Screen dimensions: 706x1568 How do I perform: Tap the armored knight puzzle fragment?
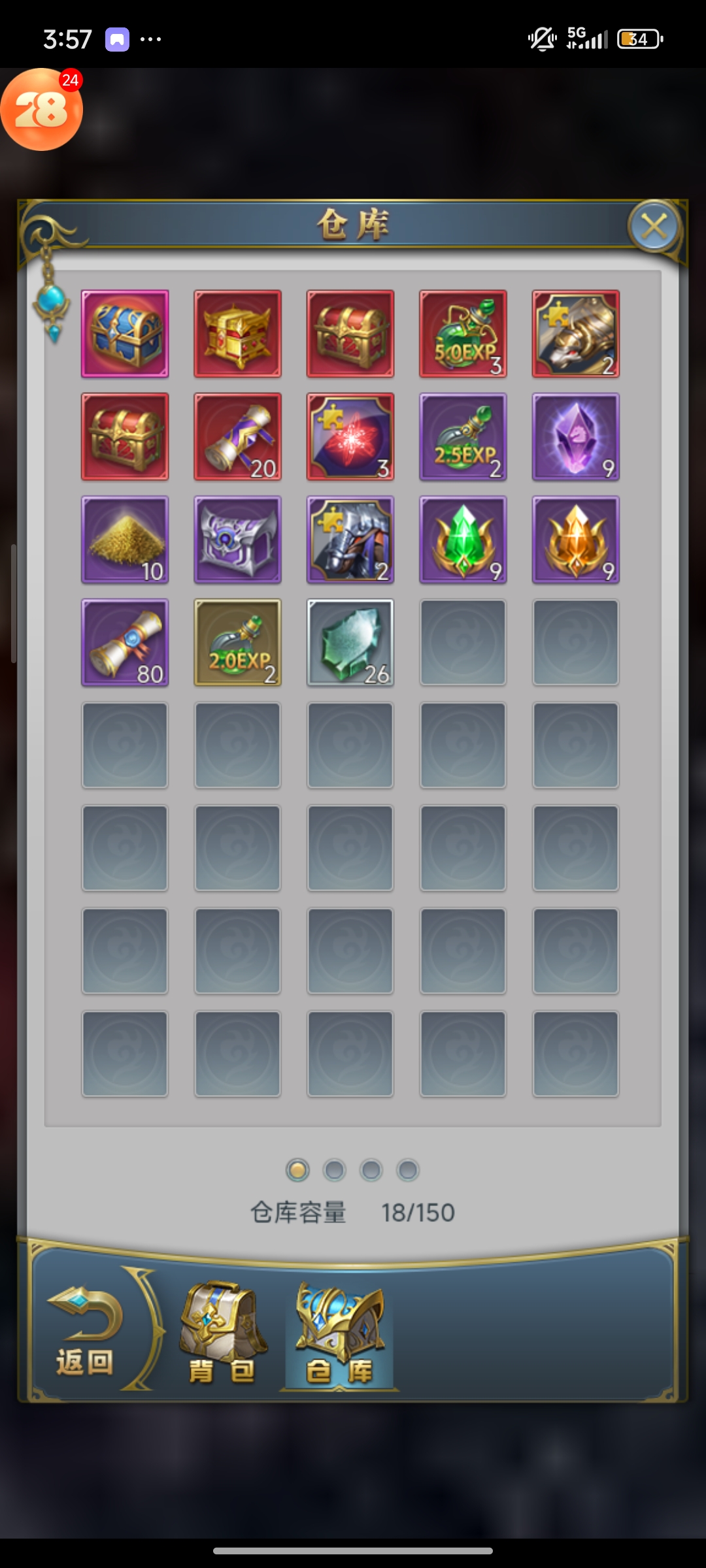[x=350, y=540]
